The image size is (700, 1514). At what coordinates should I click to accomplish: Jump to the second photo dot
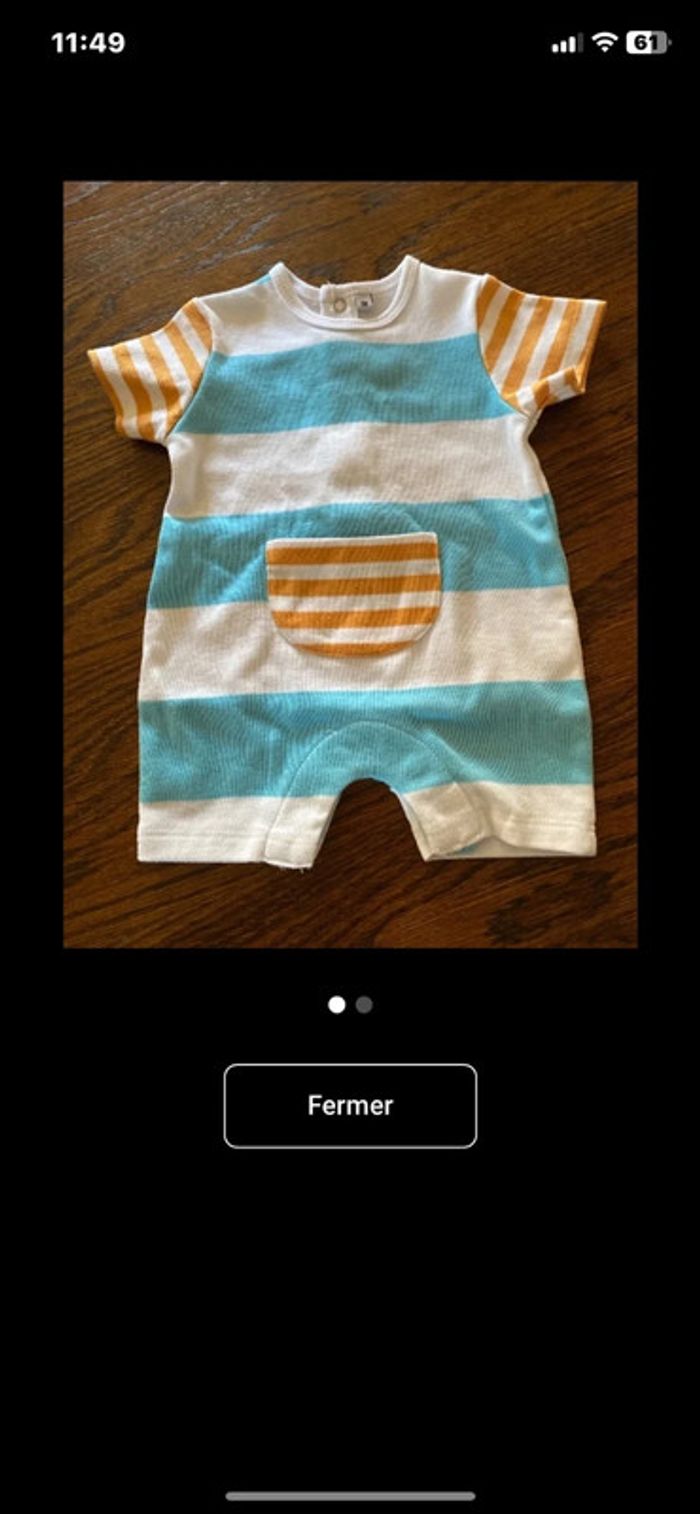[x=364, y=1005]
